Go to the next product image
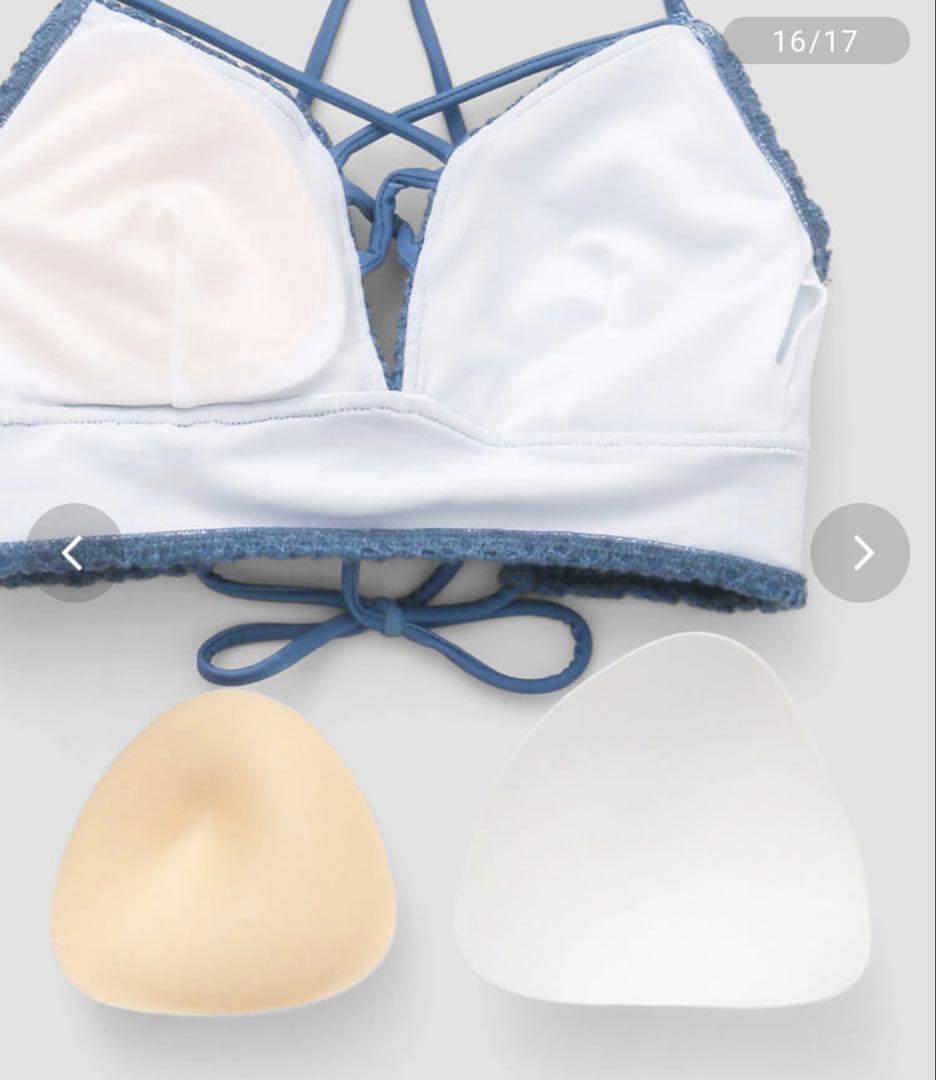 pyautogui.click(x=860, y=552)
